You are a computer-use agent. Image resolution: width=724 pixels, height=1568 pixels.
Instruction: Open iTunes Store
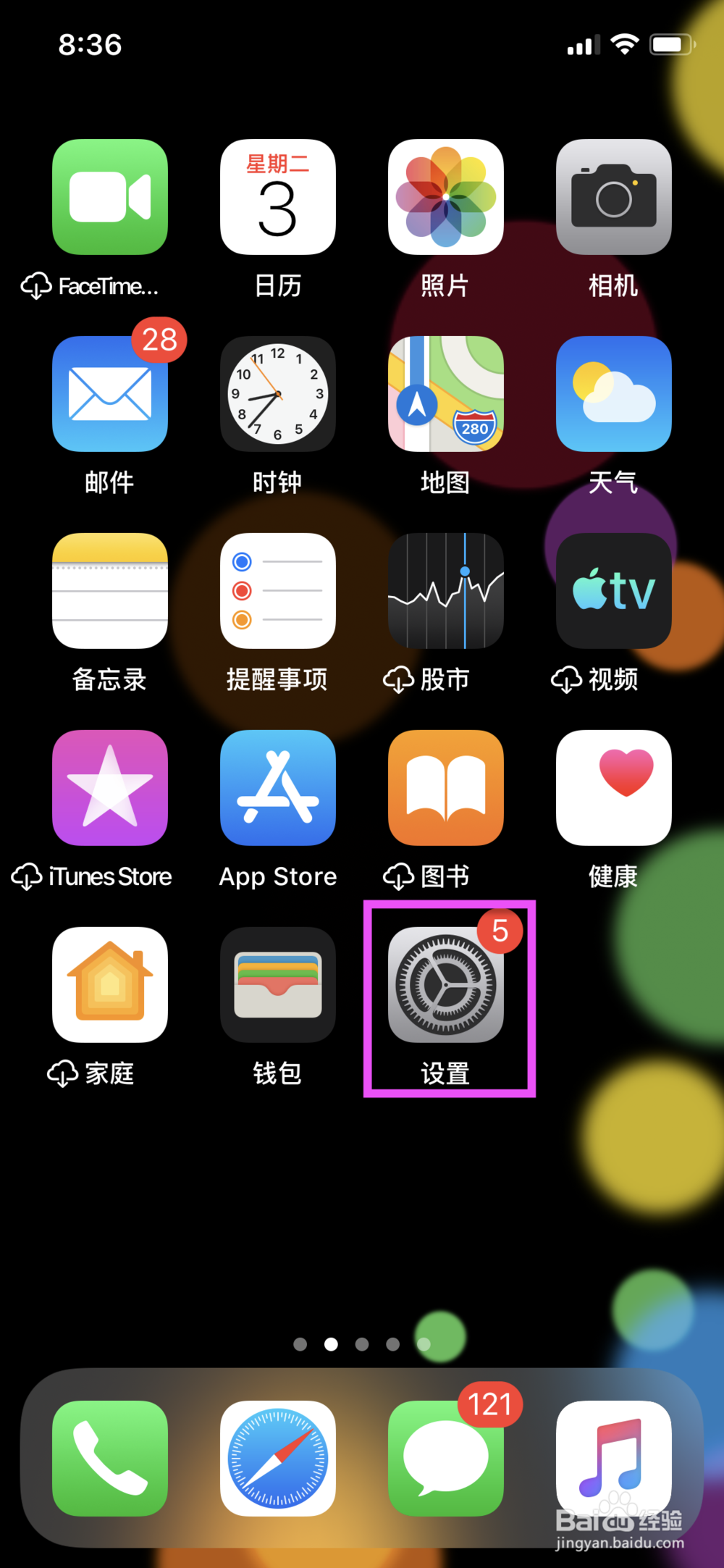[109, 787]
